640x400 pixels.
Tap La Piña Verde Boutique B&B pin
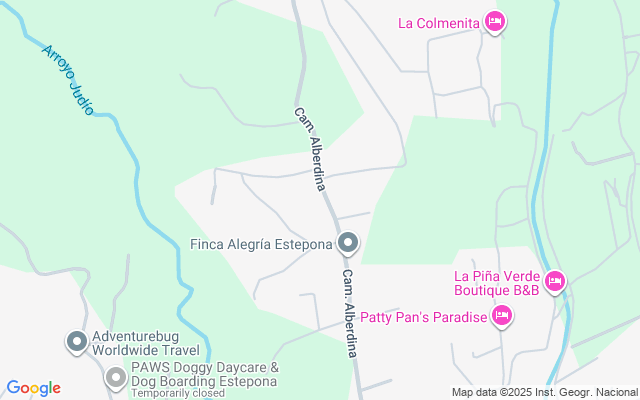click(555, 282)
